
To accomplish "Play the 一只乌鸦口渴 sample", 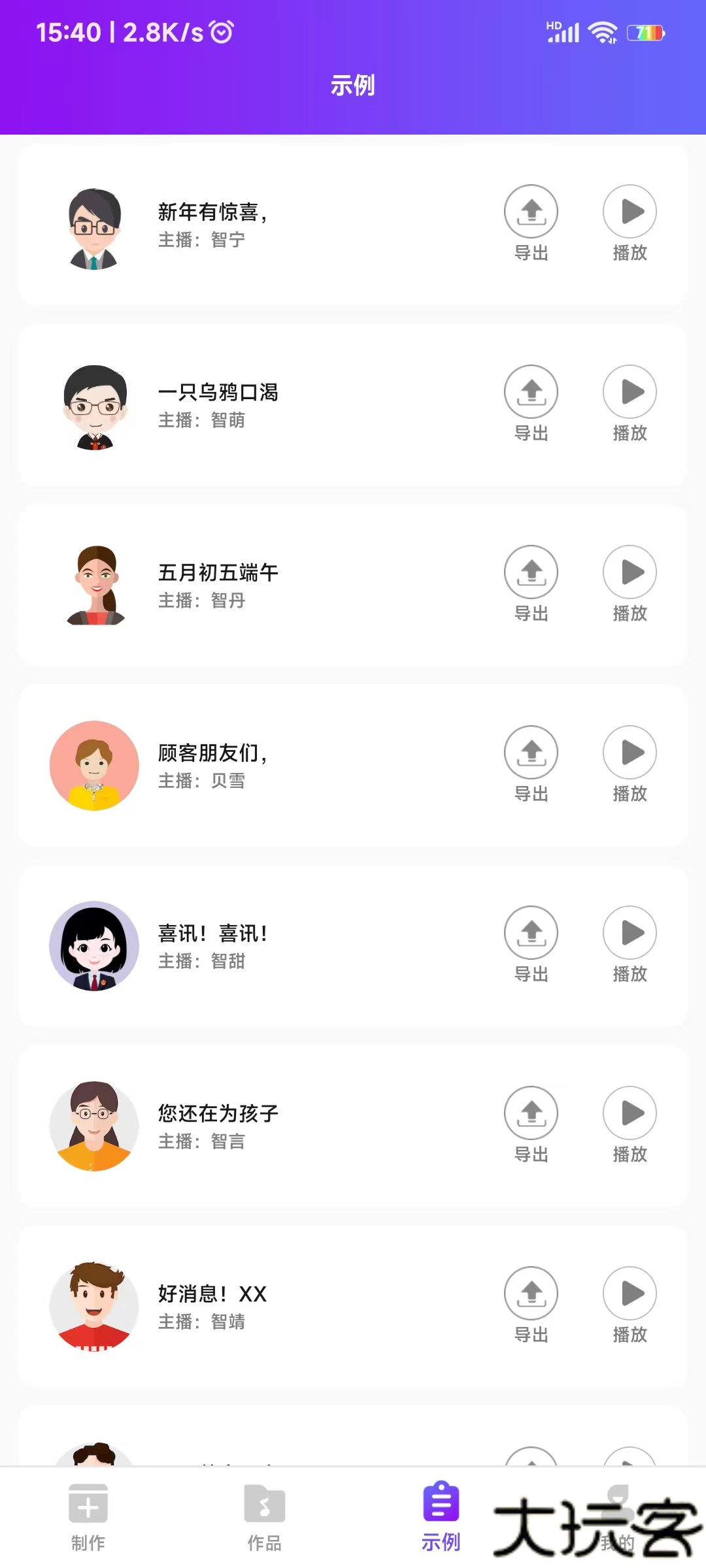I will tap(630, 392).
